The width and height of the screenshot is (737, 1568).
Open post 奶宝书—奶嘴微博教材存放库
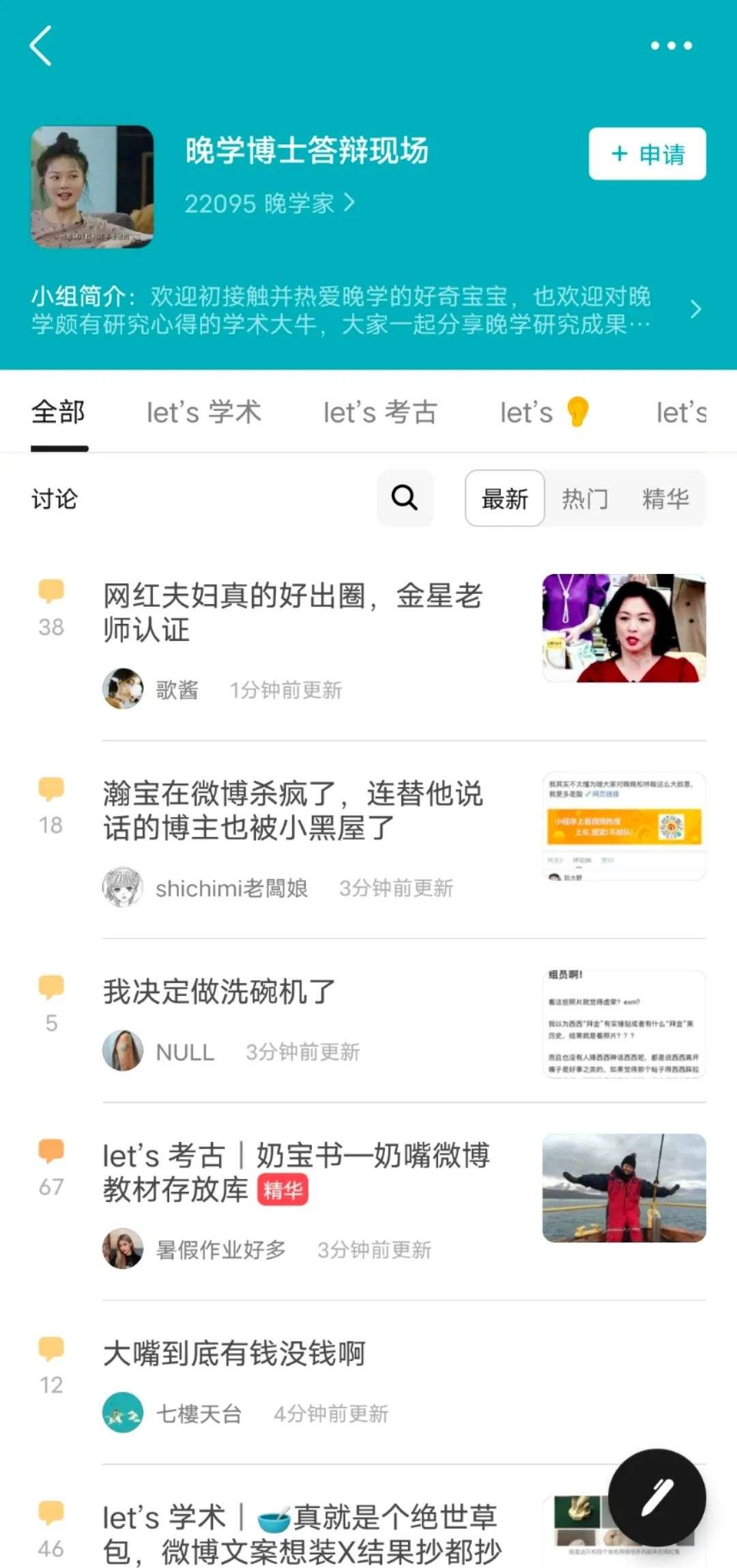click(x=296, y=1172)
